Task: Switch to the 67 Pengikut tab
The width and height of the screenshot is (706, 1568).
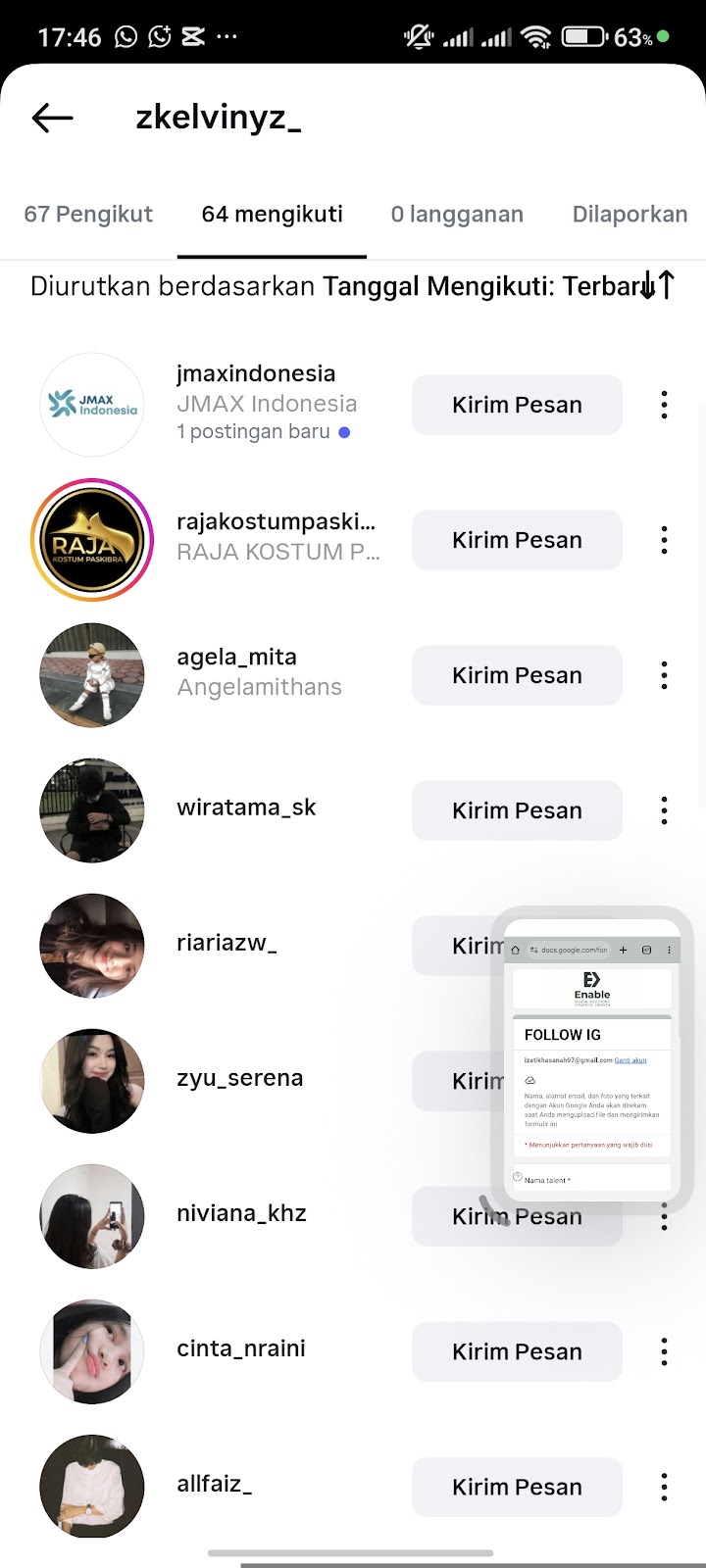Action: pos(88,215)
